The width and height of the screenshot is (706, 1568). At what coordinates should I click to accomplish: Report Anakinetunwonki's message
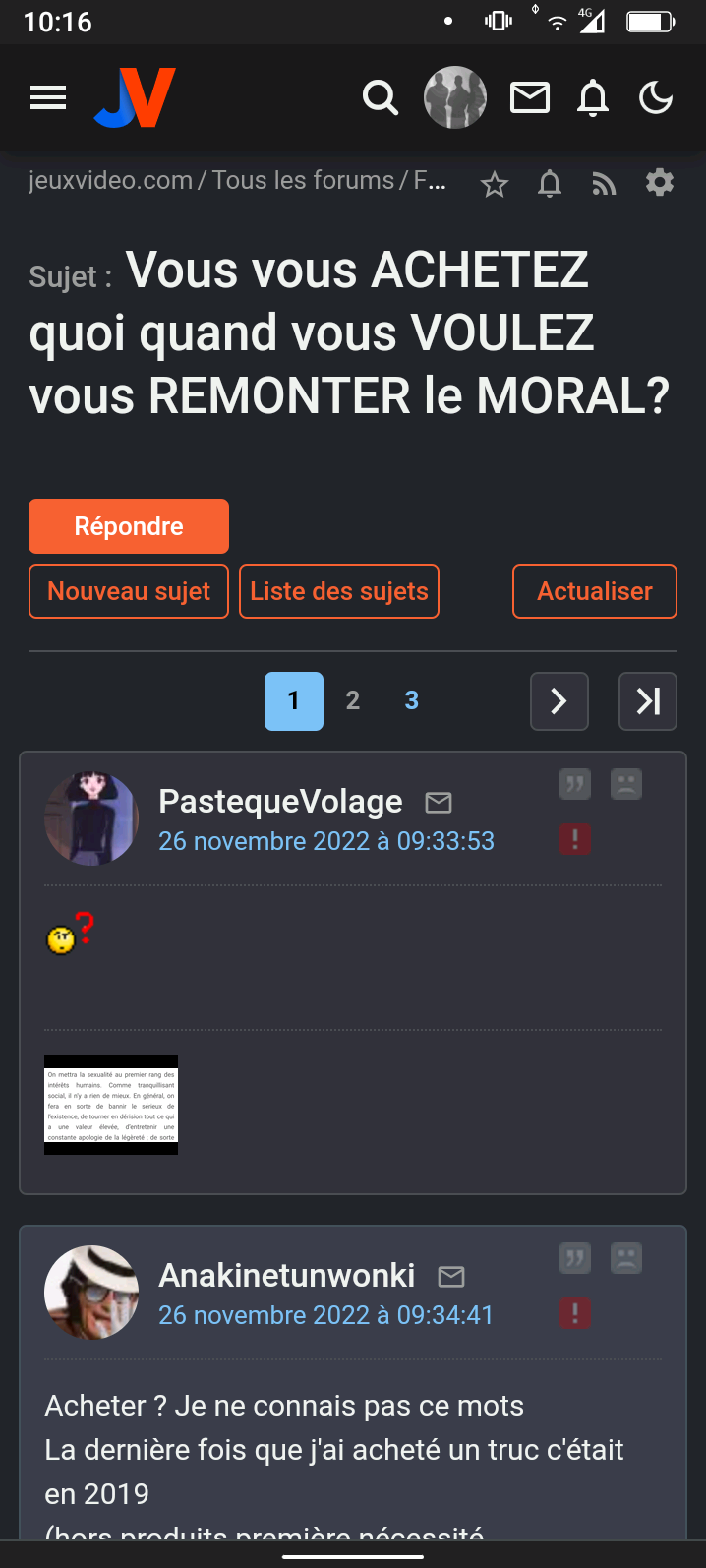coord(575,1313)
